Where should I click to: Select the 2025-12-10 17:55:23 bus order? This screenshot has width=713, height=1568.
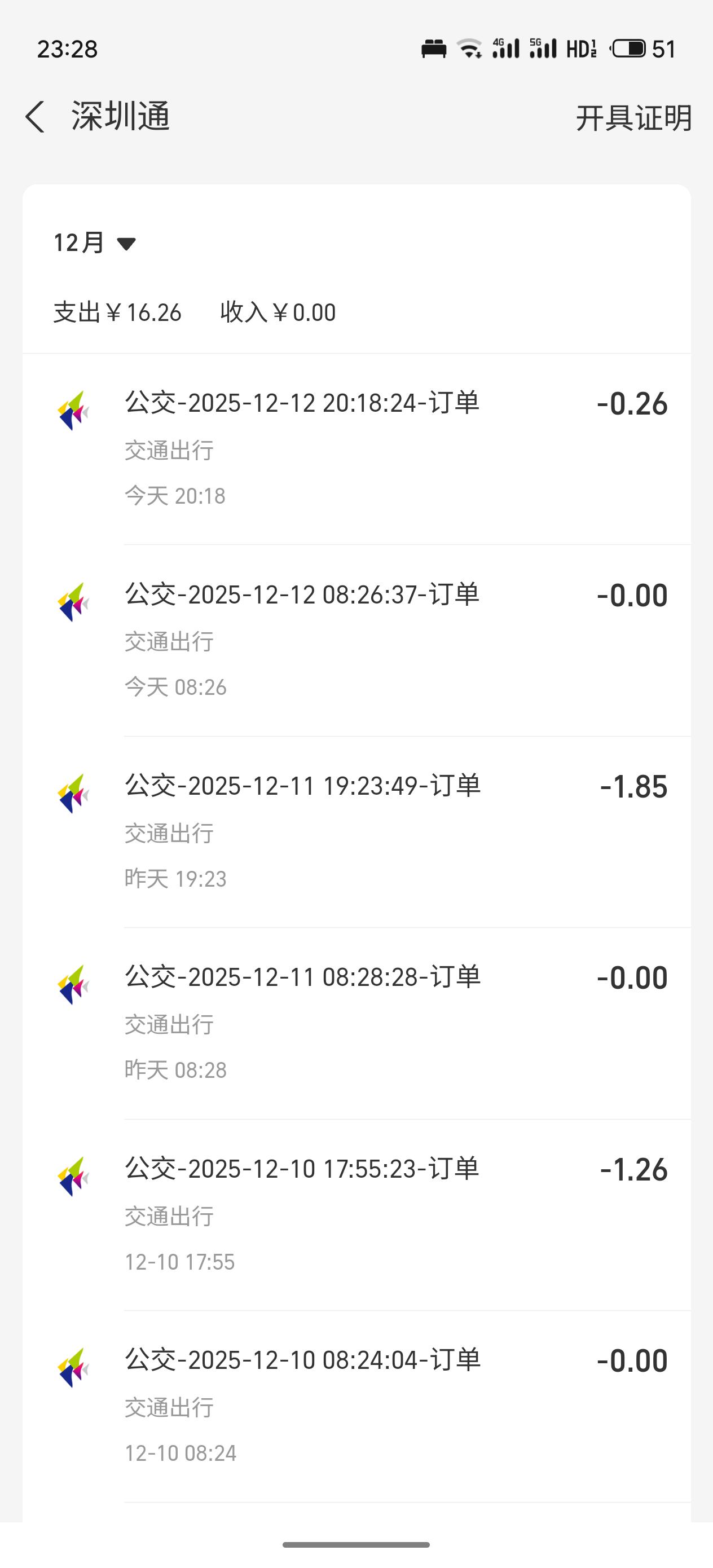pos(357,1215)
